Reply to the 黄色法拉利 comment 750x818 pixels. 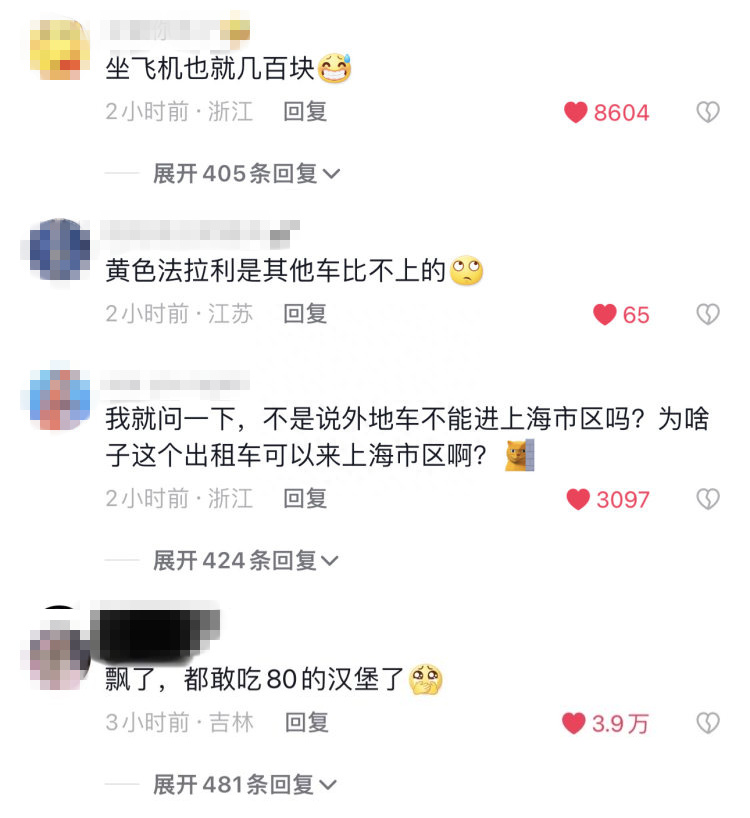(x=305, y=314)
